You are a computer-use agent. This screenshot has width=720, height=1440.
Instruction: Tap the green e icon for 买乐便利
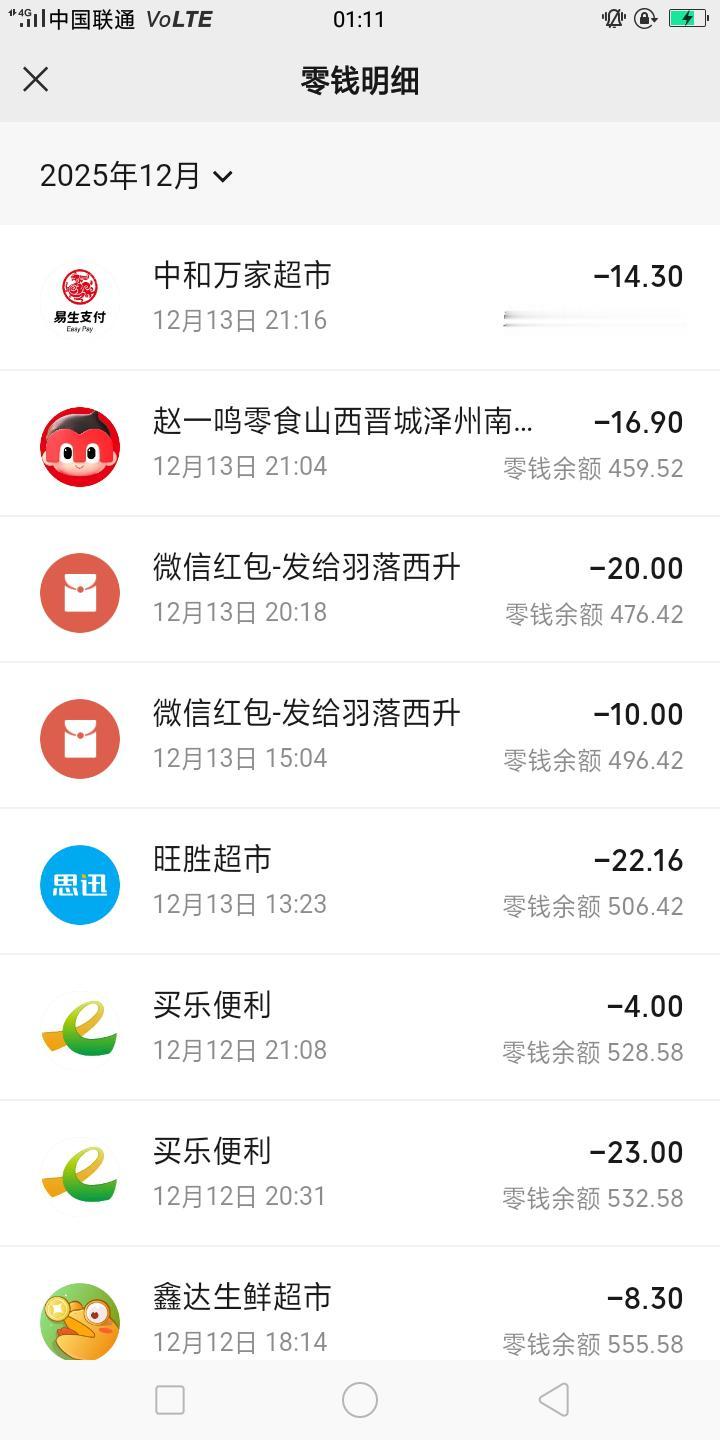coord(80,1027)
